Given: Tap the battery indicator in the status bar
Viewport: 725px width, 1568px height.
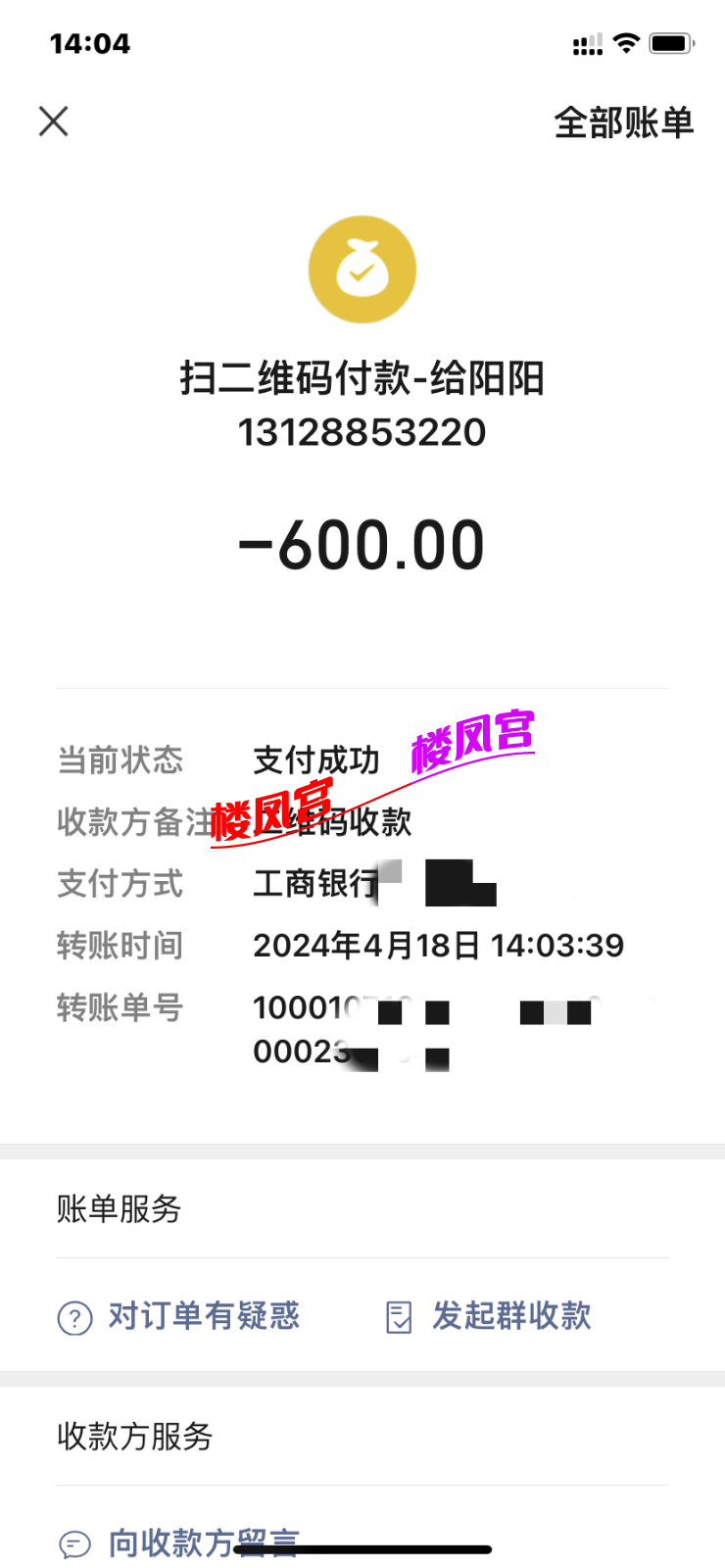Looking at the screenshot, I should 673,42.
